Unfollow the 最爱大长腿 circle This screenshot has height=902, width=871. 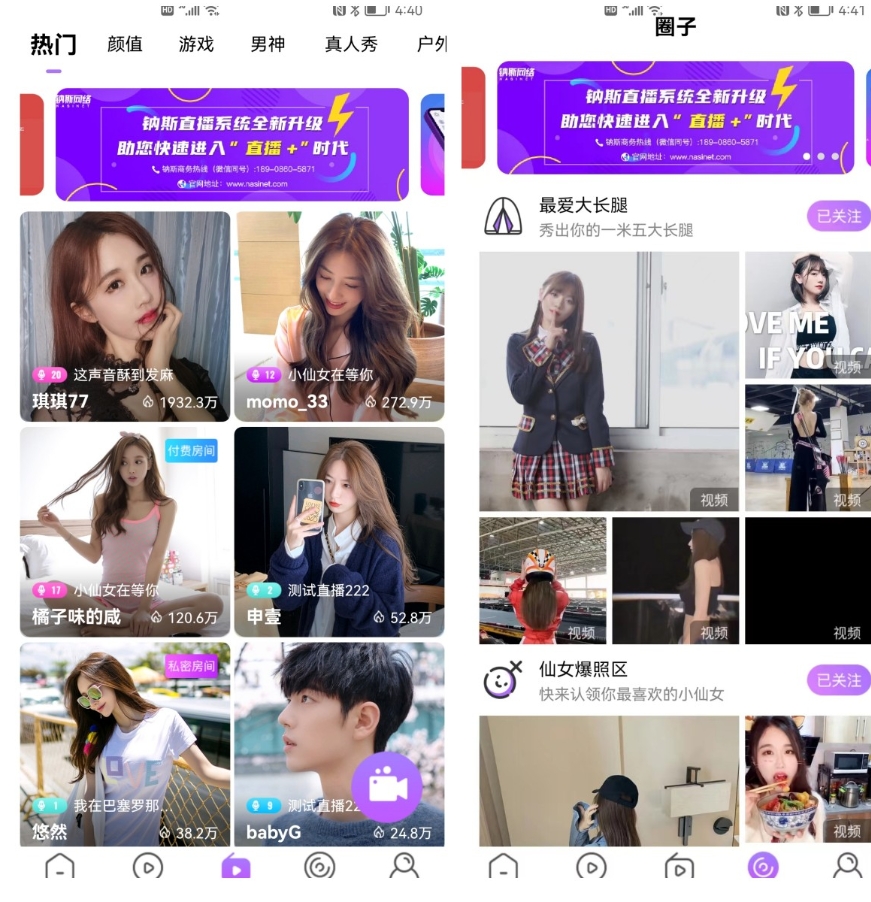coord(837,216)
